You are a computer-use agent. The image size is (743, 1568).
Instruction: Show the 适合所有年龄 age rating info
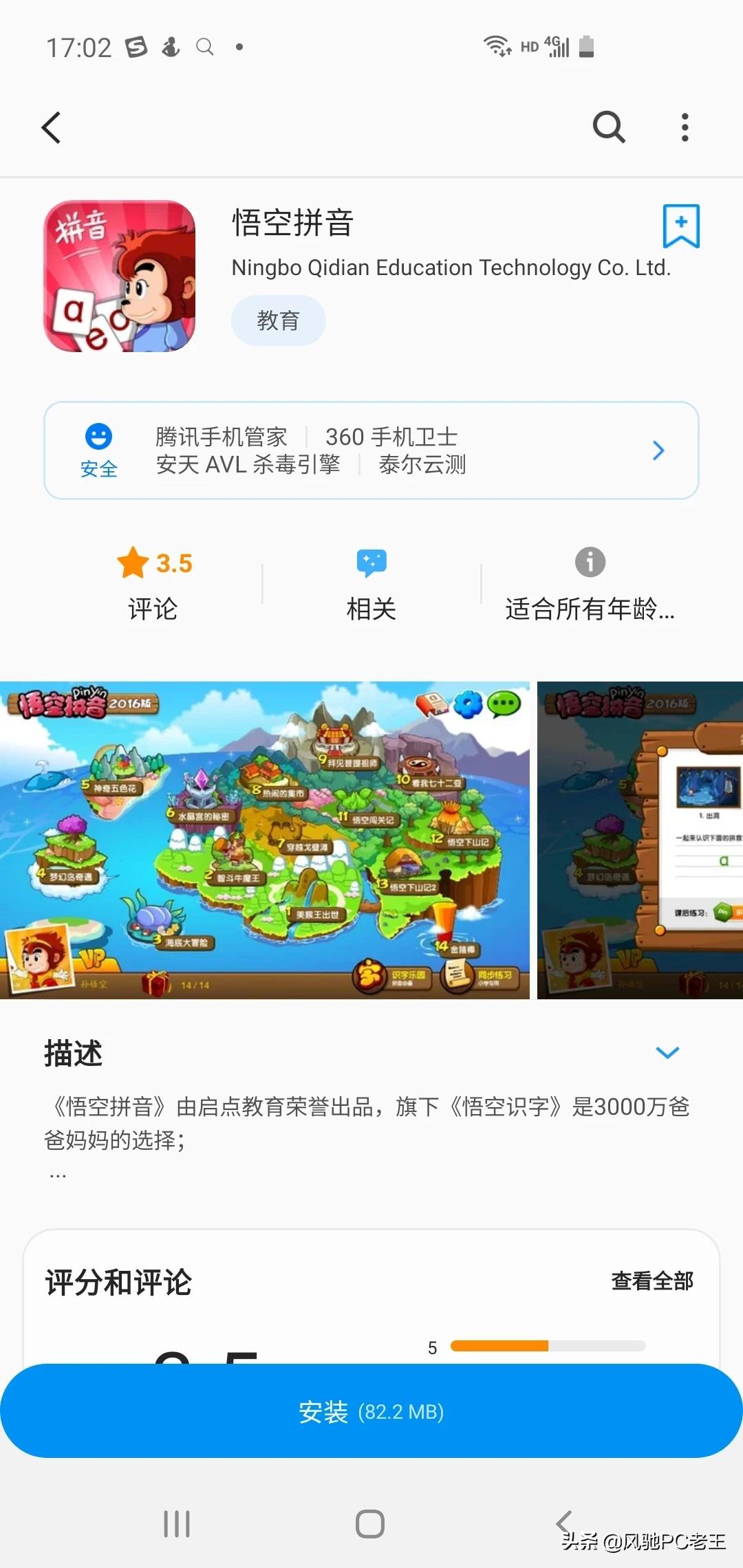590,585
